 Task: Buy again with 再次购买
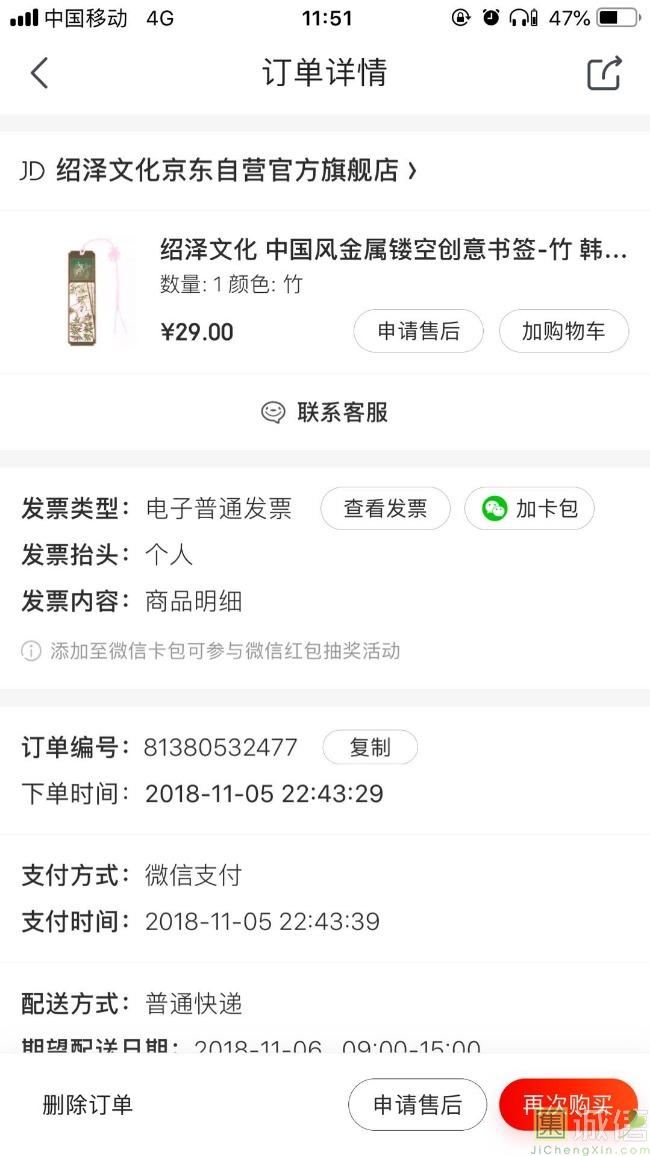click(x=567, y=1105)
